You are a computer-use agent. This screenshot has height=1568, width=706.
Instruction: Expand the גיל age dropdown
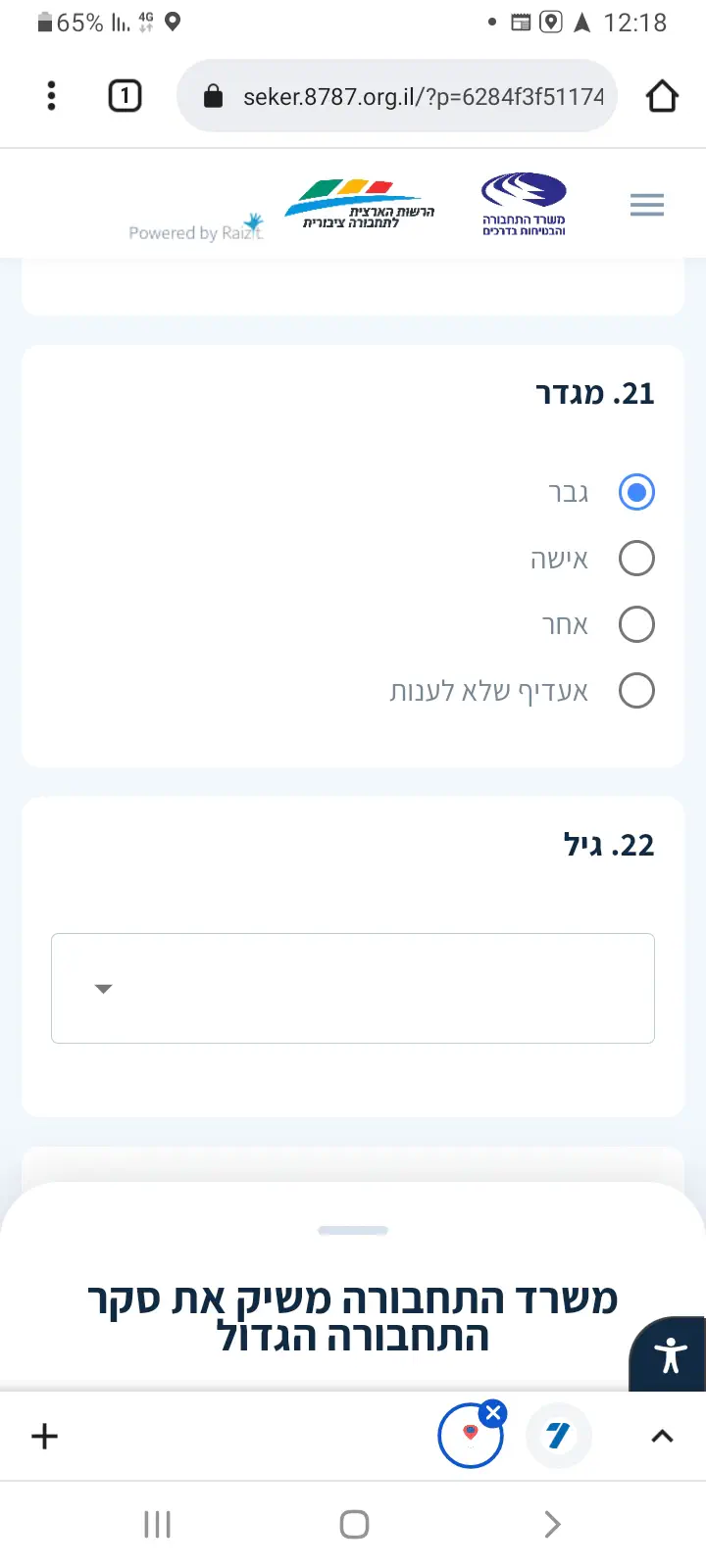[353, 988]
